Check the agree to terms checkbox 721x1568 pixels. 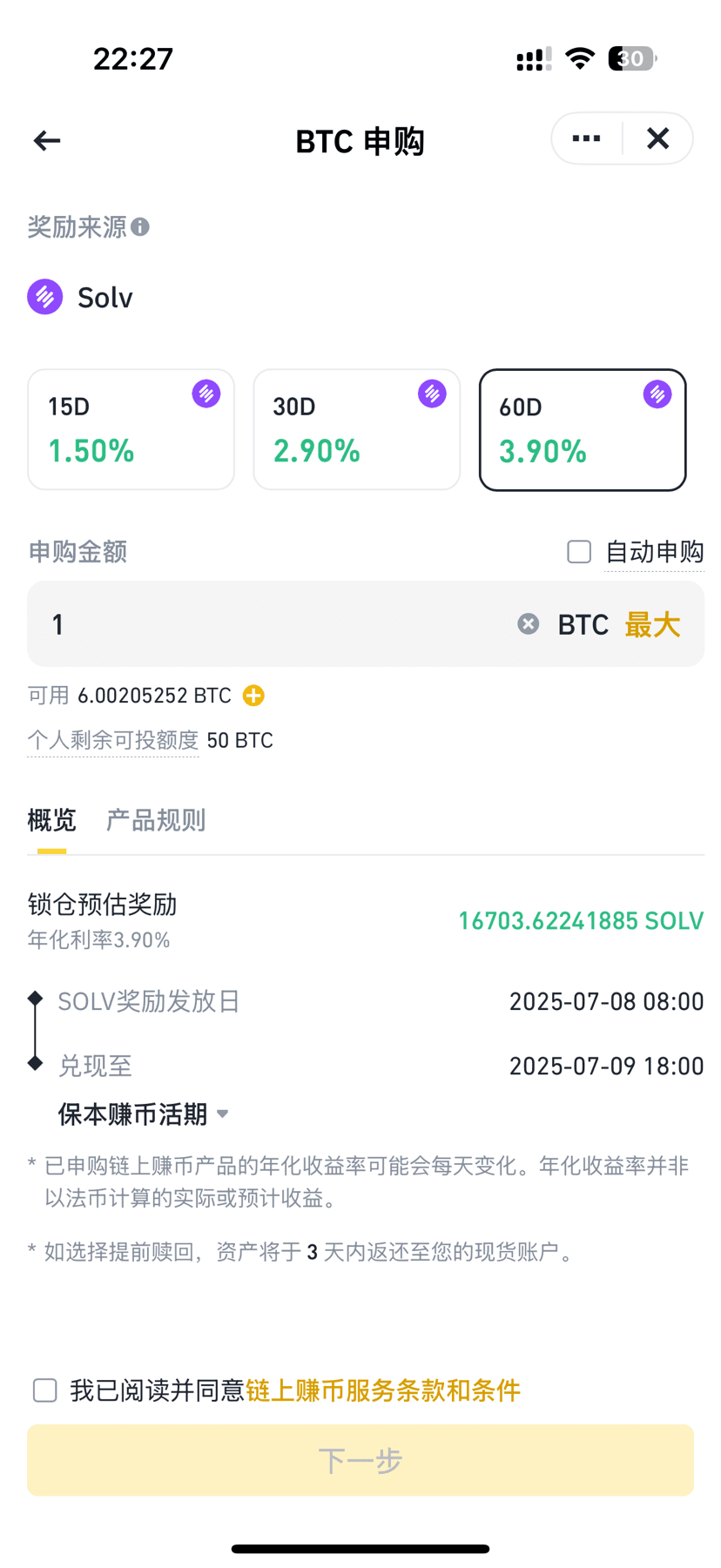tap(45, 1390)
